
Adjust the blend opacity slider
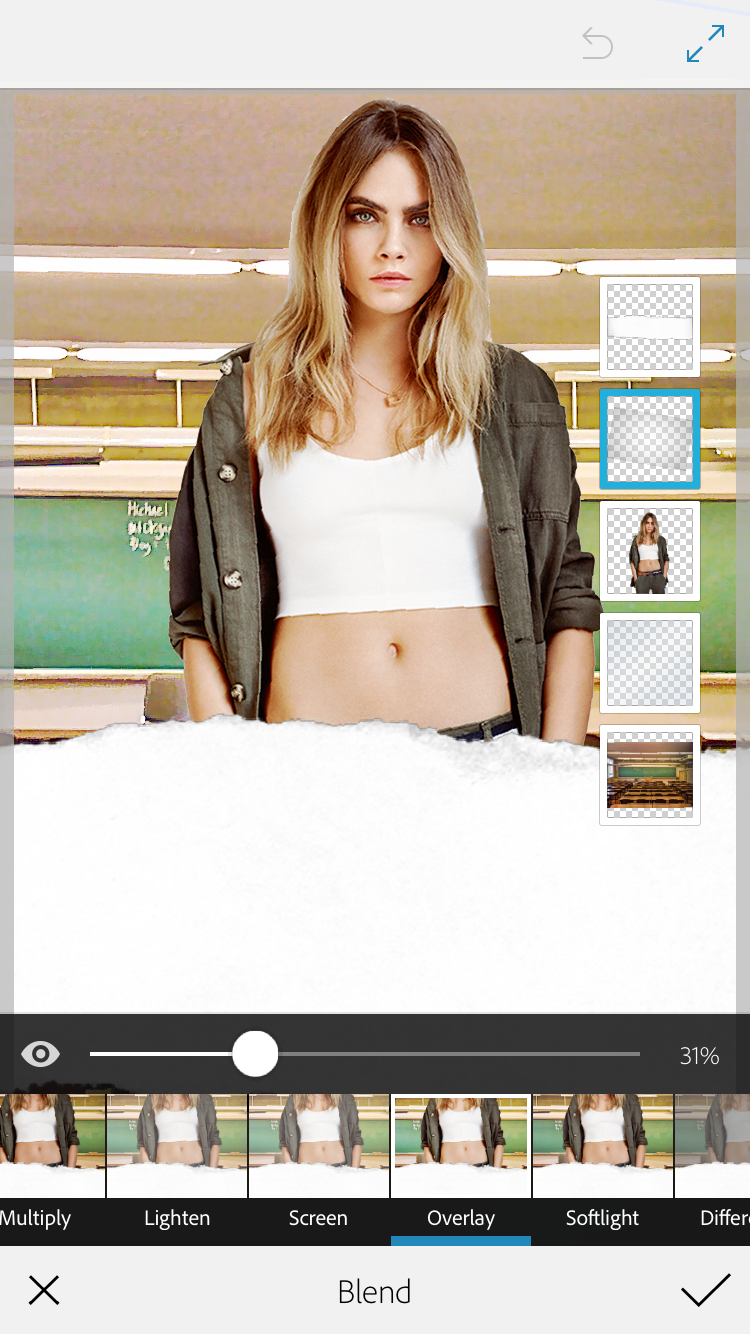[x=255, y=1054]
